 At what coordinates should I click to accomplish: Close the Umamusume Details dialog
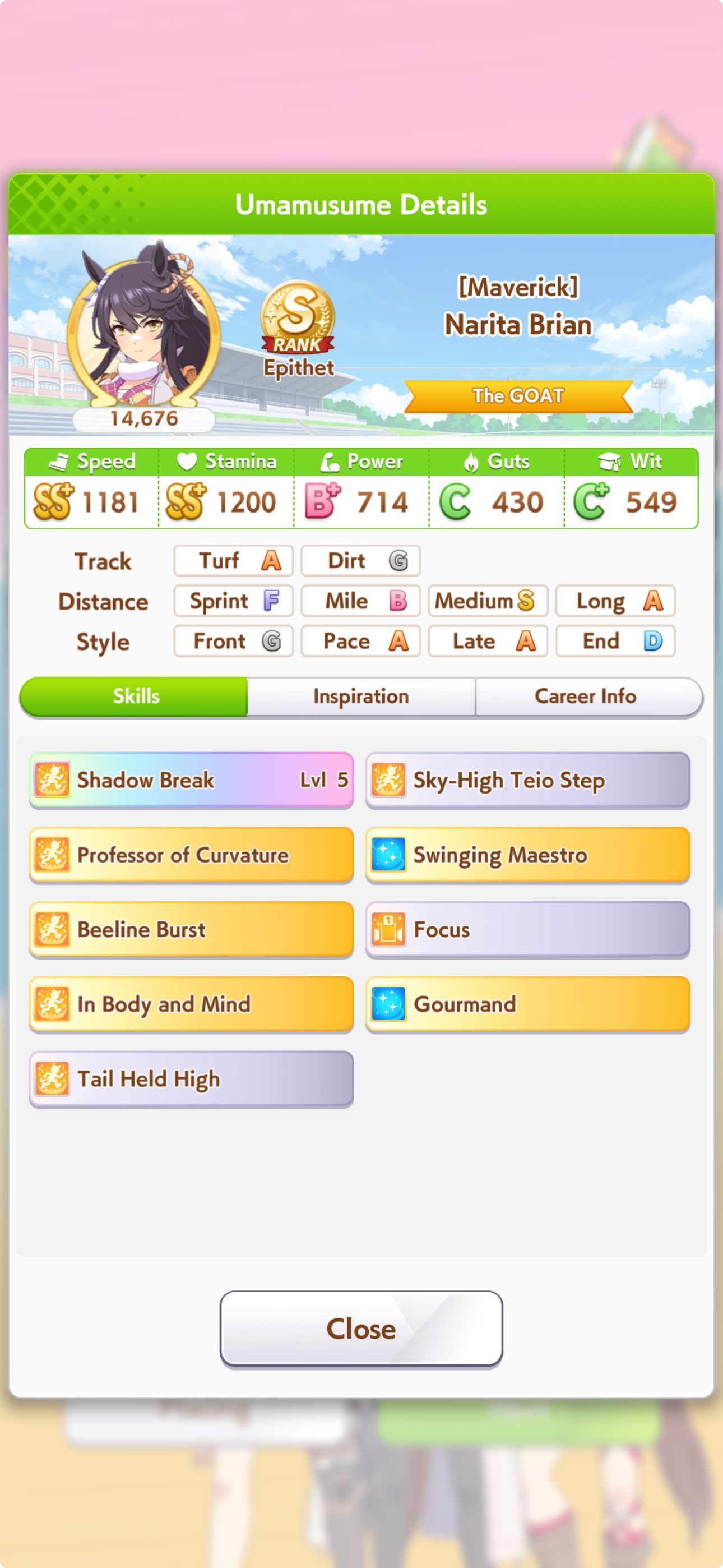click(x=361, y=1328)
